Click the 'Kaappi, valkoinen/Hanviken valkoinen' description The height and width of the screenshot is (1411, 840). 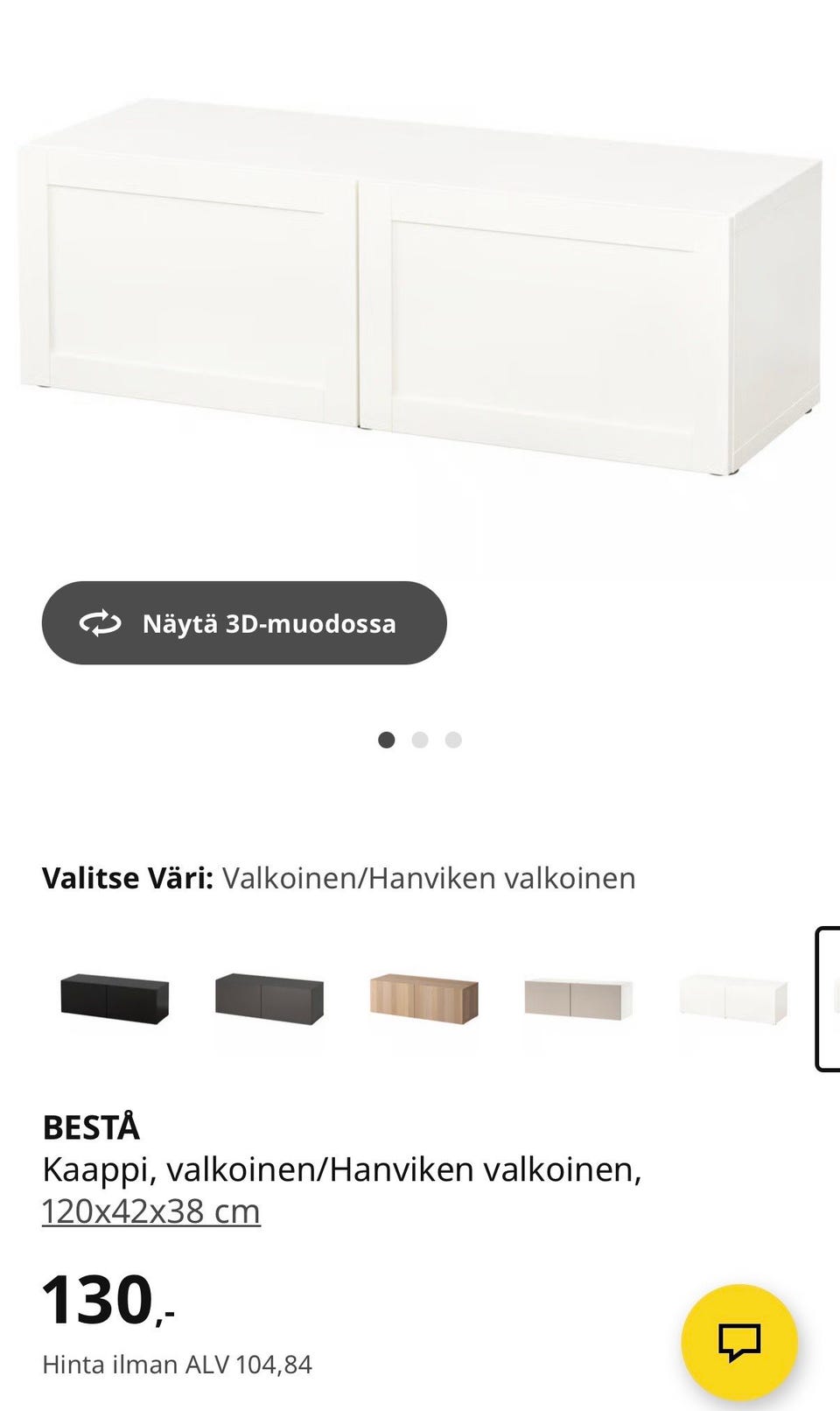[x=344, y=1169]
